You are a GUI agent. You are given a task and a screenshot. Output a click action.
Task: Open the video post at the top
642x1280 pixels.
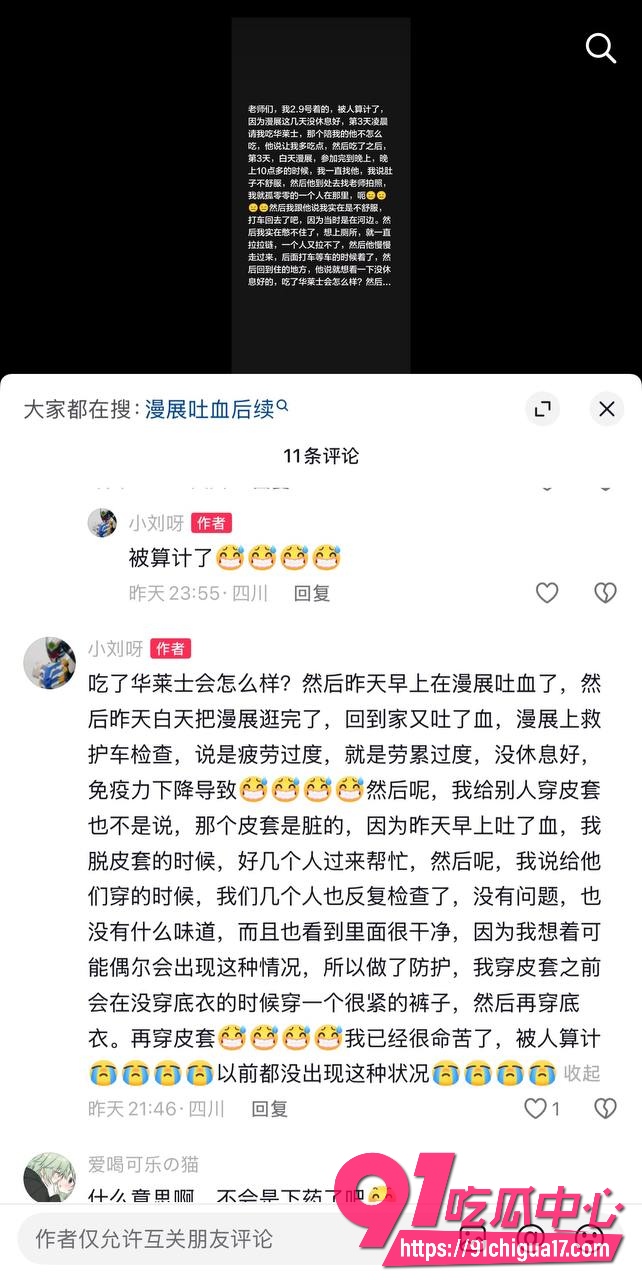coord(321,196)
